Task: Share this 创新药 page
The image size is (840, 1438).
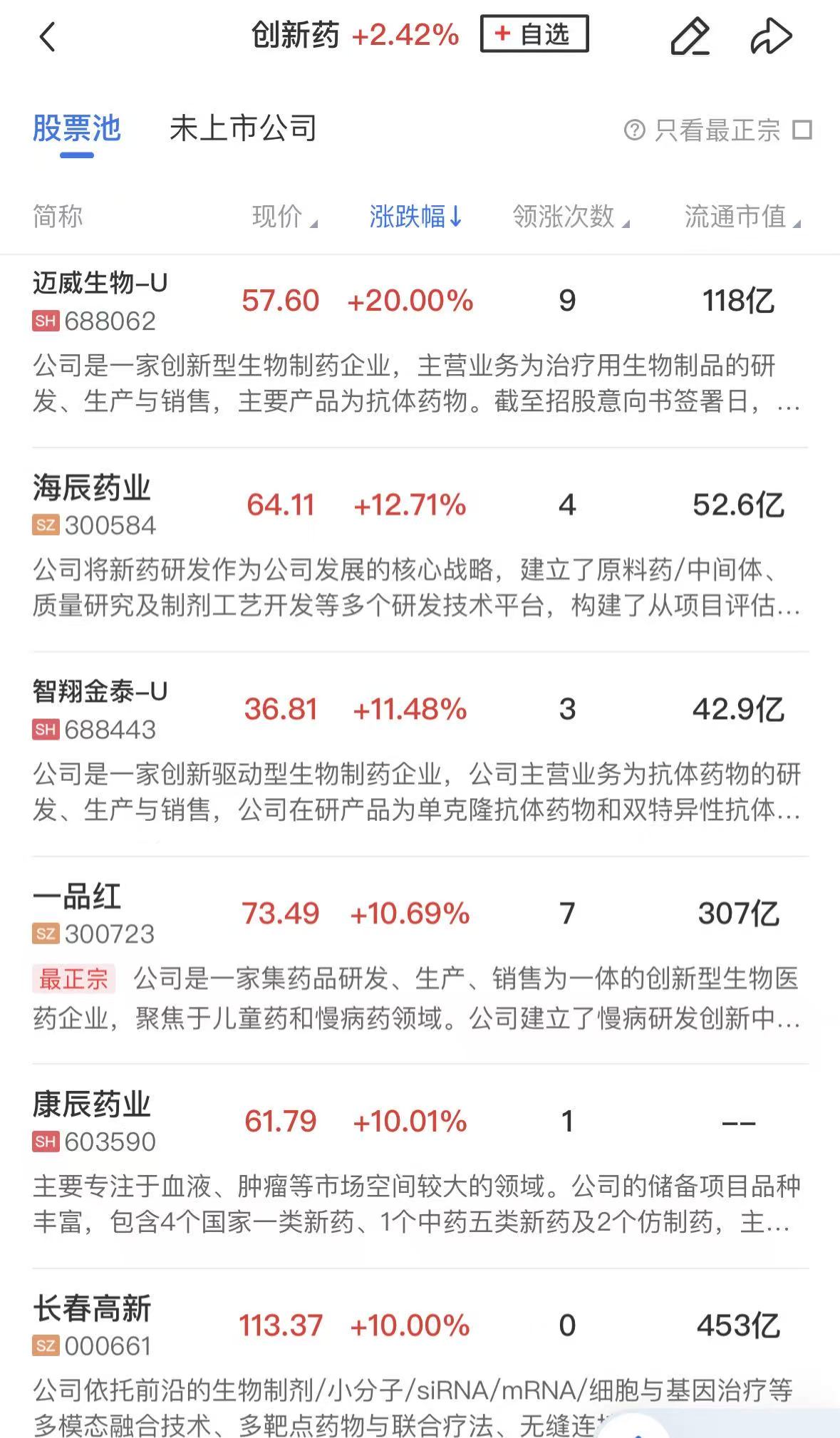Action: tap(771, 37)
